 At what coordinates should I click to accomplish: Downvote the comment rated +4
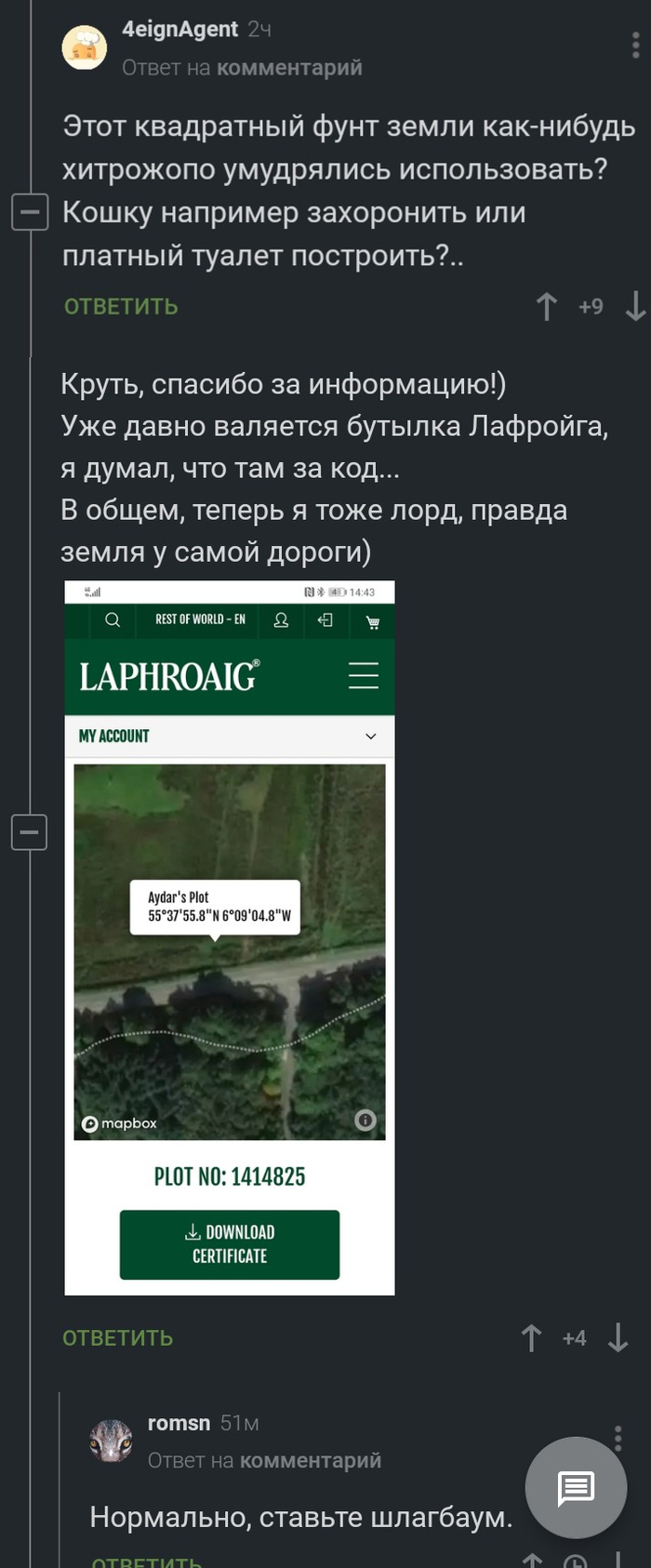coord(618,1338)
